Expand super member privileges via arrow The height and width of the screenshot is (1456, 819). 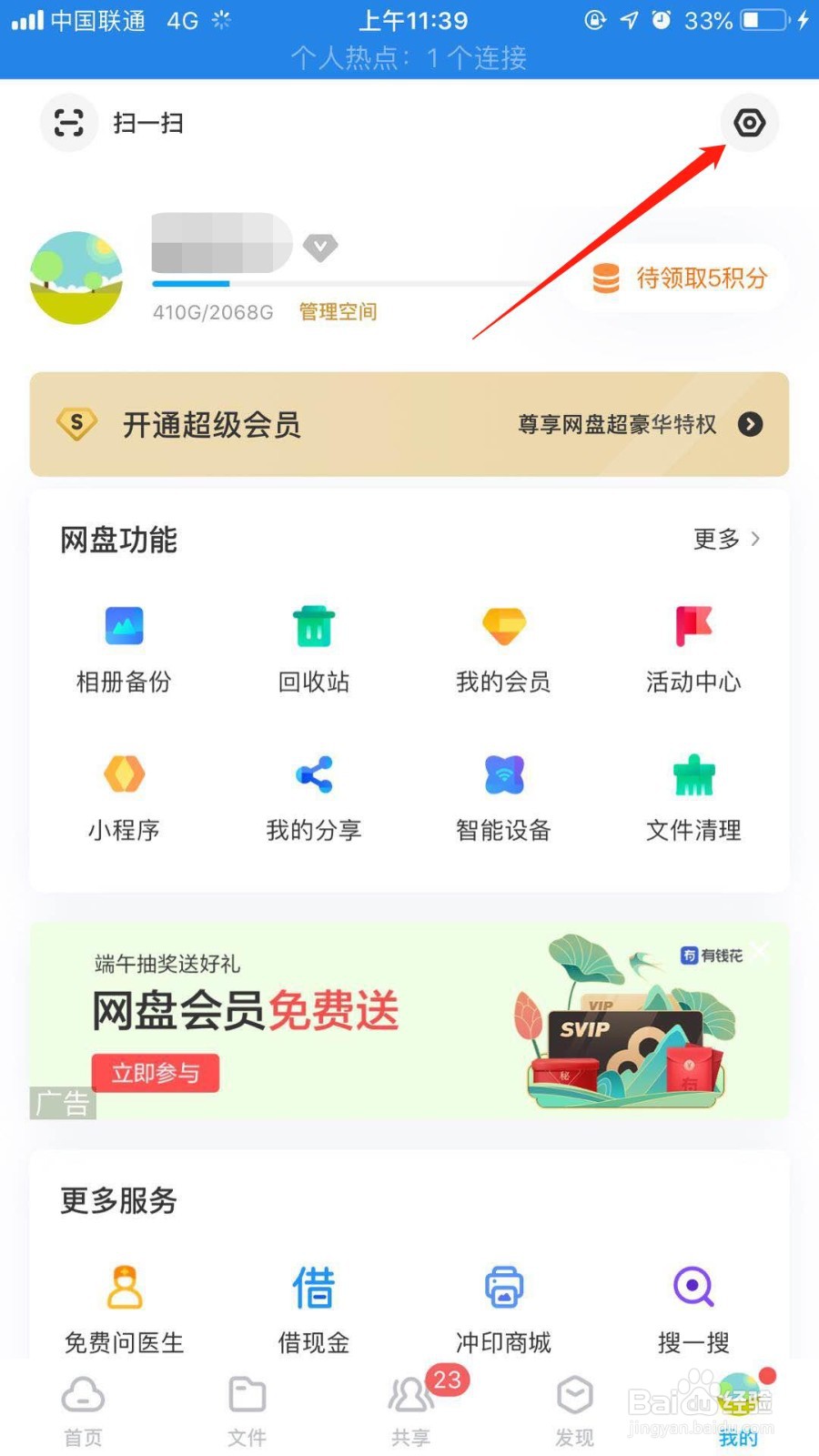(750, 424)
